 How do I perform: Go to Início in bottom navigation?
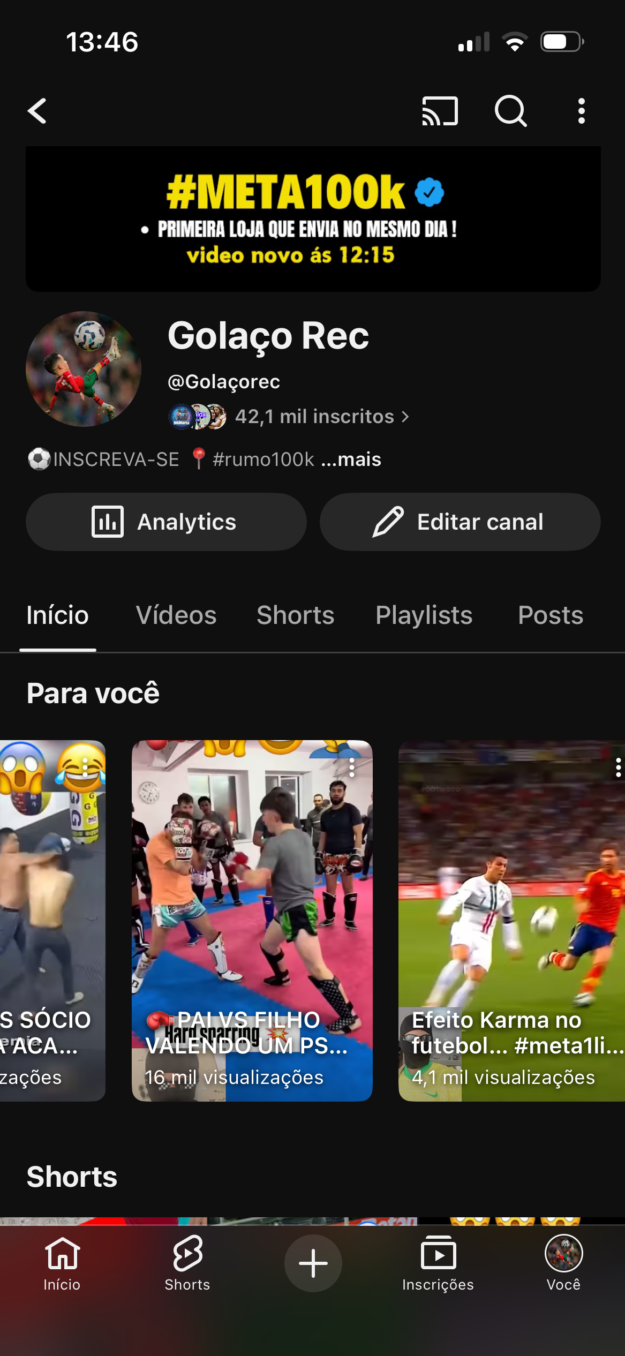pyautogui.click(x=62, y=1264)
